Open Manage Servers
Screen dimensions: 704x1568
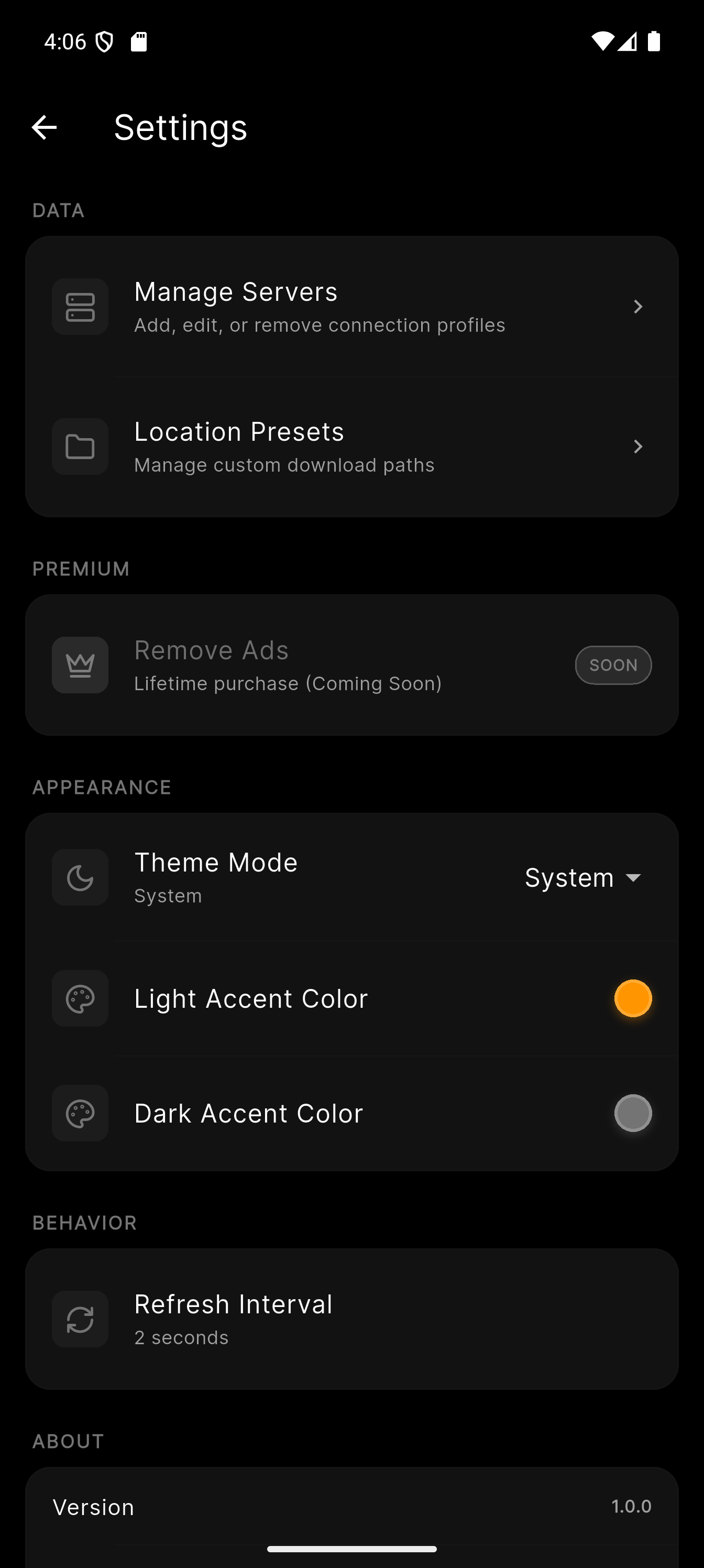(x=351, y=307)
